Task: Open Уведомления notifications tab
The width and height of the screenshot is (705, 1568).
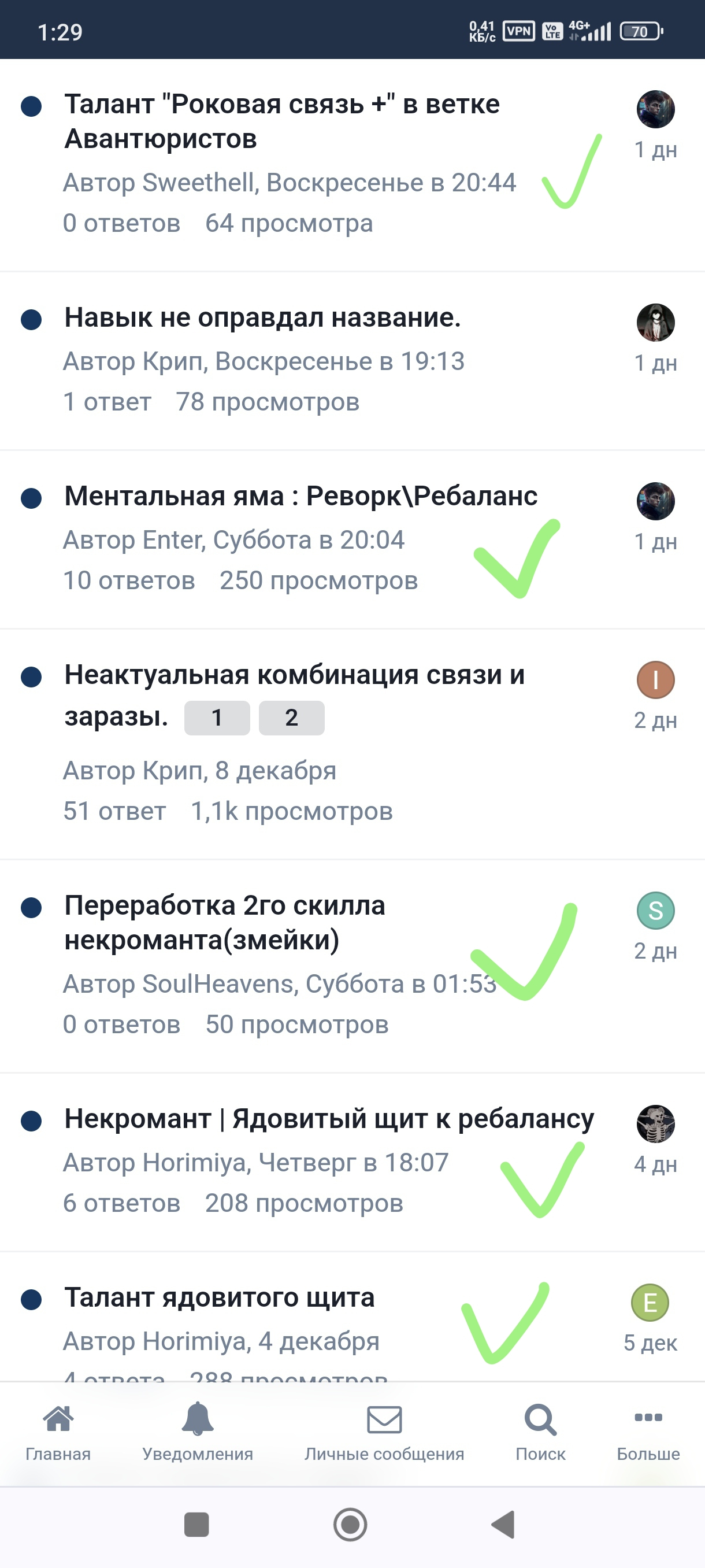Action: [x=198, y=1432]
